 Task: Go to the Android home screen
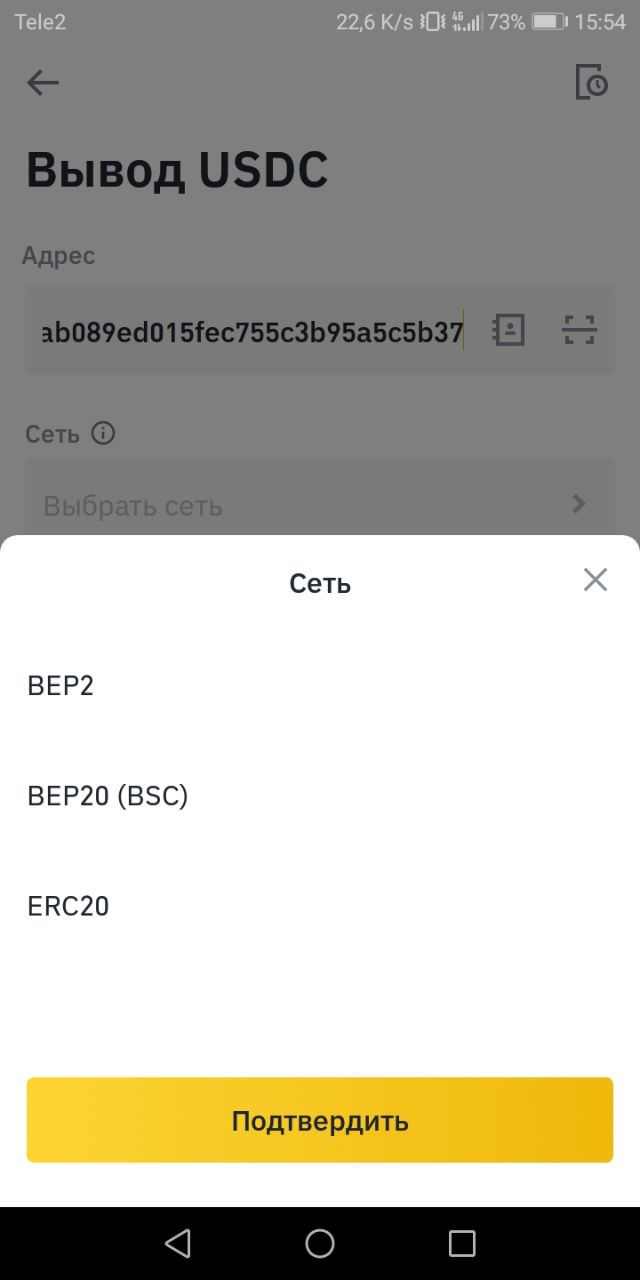coord(320,1243)
